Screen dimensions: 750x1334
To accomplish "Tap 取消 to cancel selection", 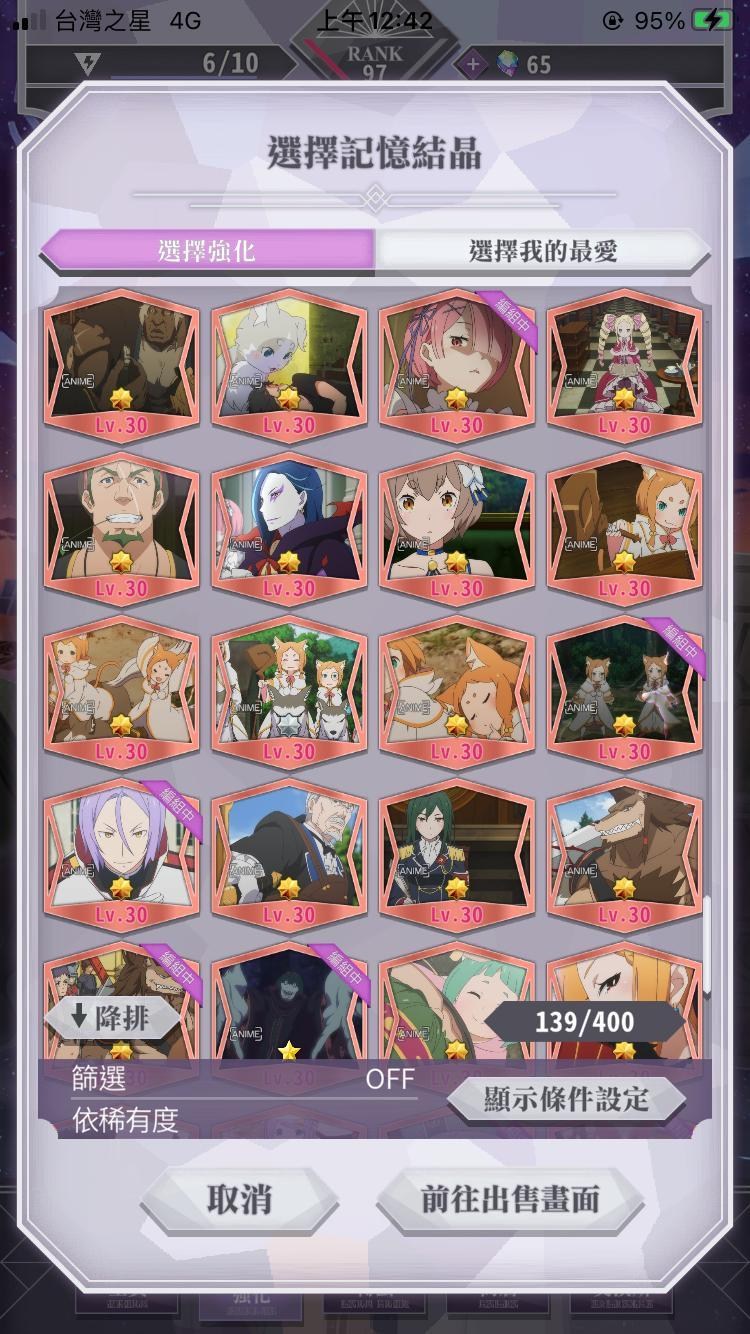I will [239, 1199].
